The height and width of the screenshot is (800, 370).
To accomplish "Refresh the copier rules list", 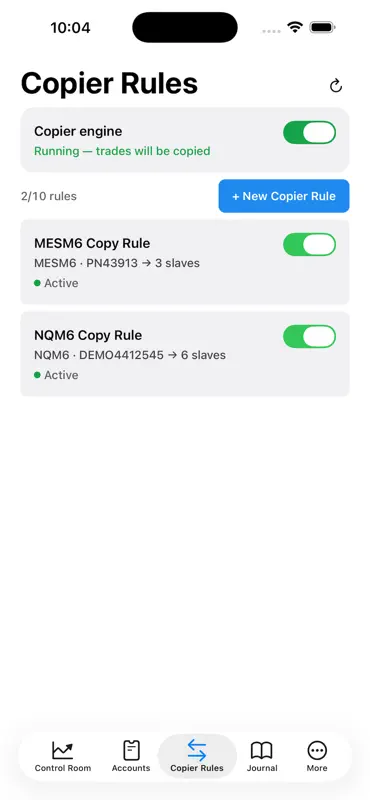I will click(x=335, y=85).
